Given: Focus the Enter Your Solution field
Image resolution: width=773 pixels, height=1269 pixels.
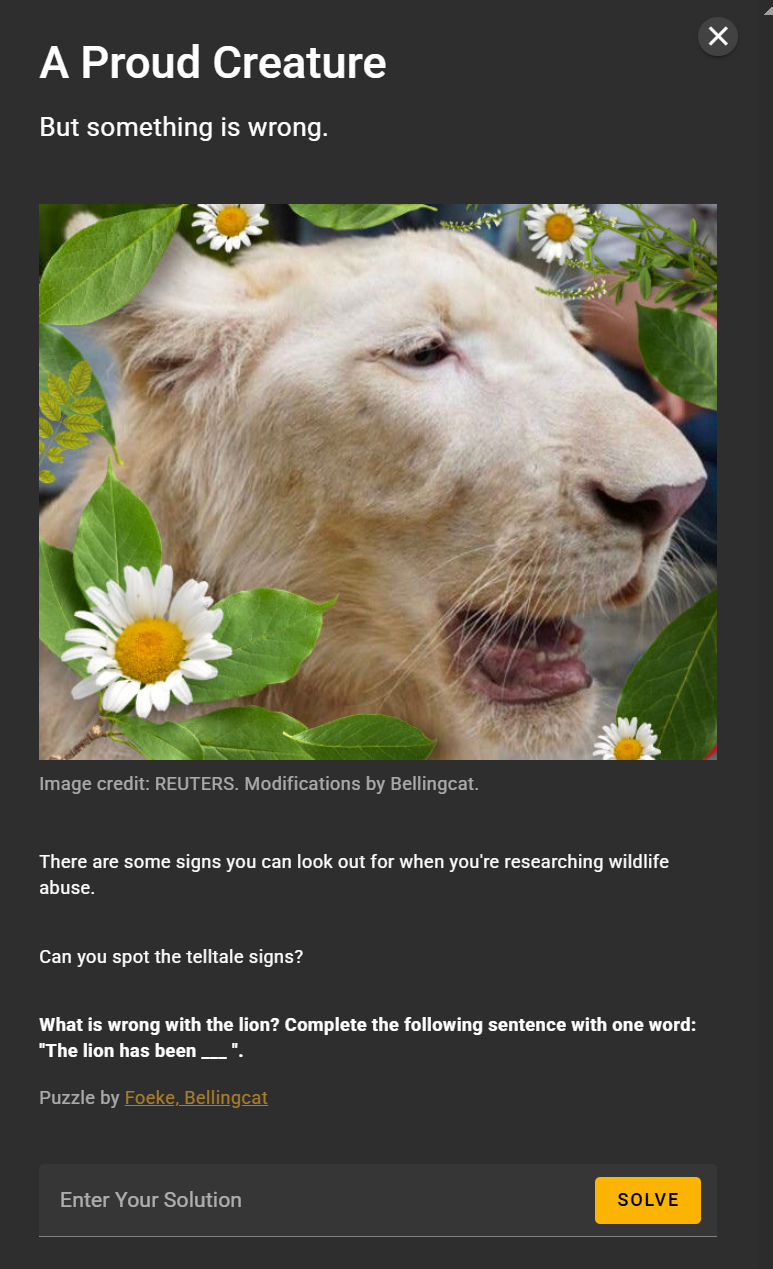Looking at the screenshot, I should tap(310, 1200).
